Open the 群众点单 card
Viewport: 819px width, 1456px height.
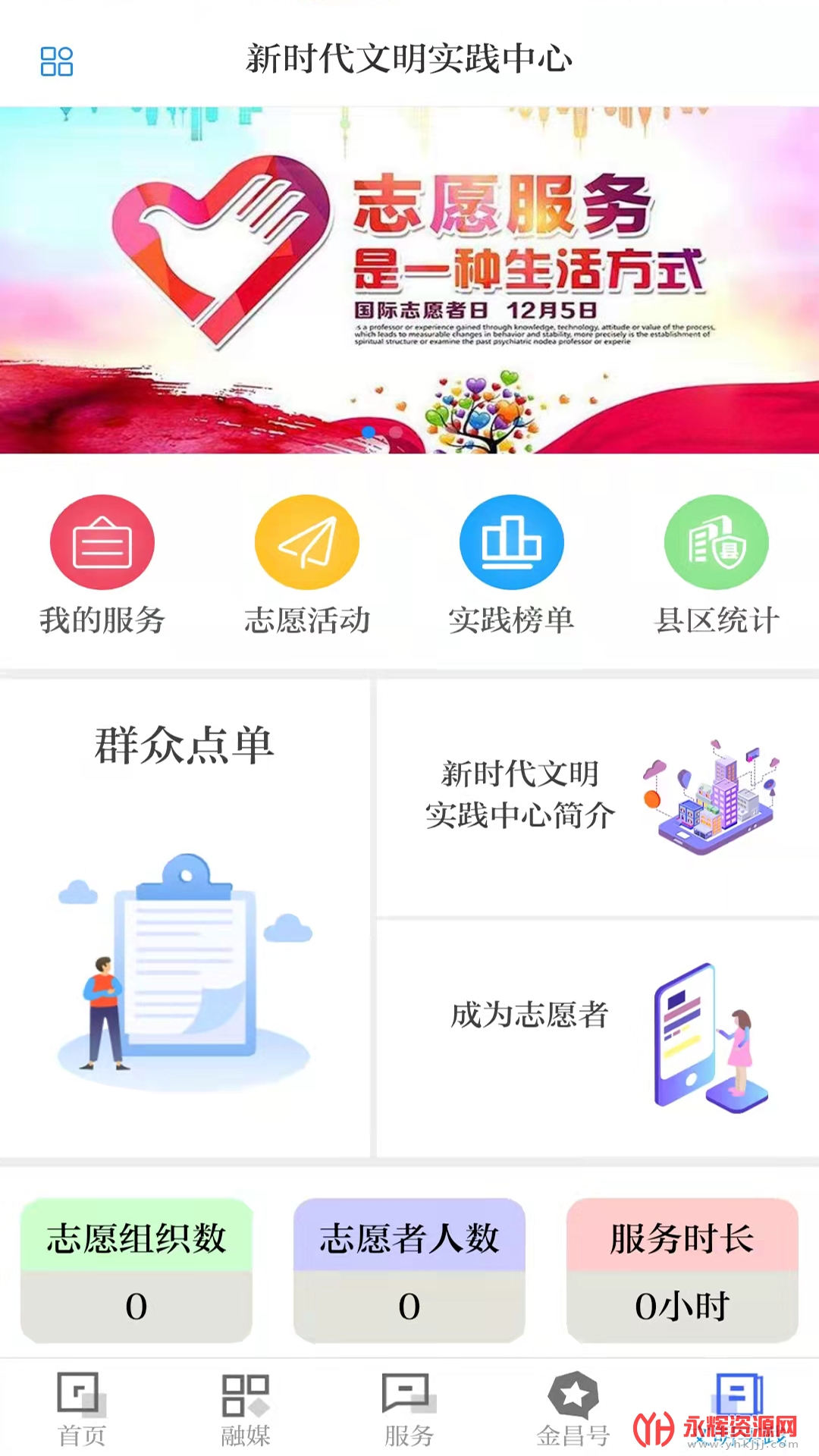pos(184,918)
